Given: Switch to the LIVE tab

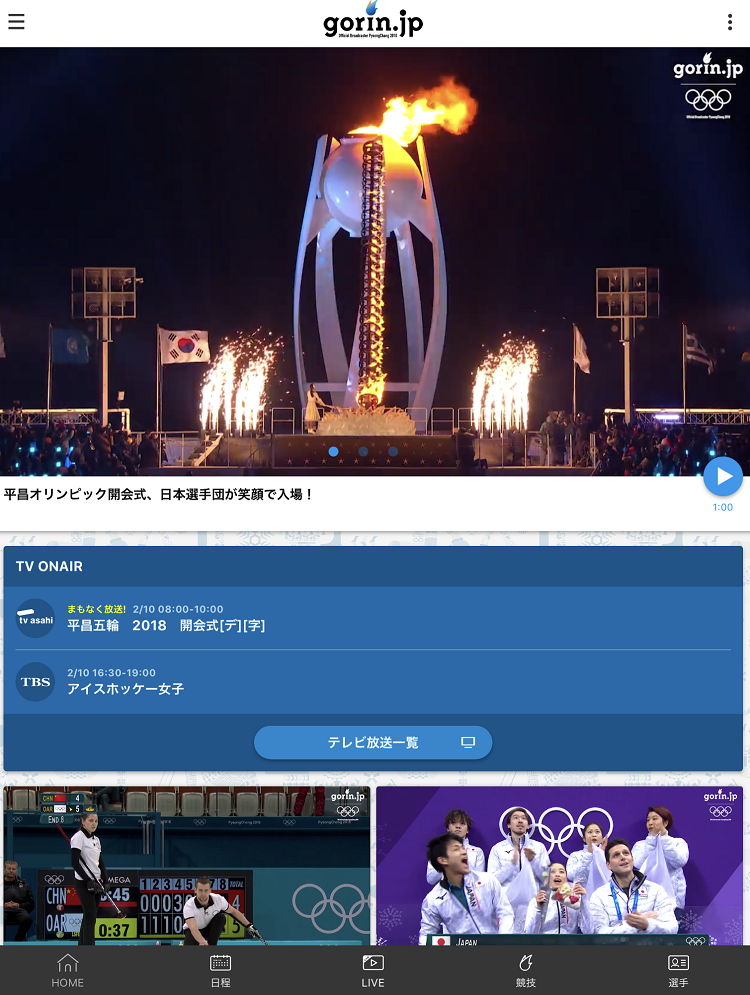Looking at the screenshot, I should pyautogui.click(x=372, y=970).
